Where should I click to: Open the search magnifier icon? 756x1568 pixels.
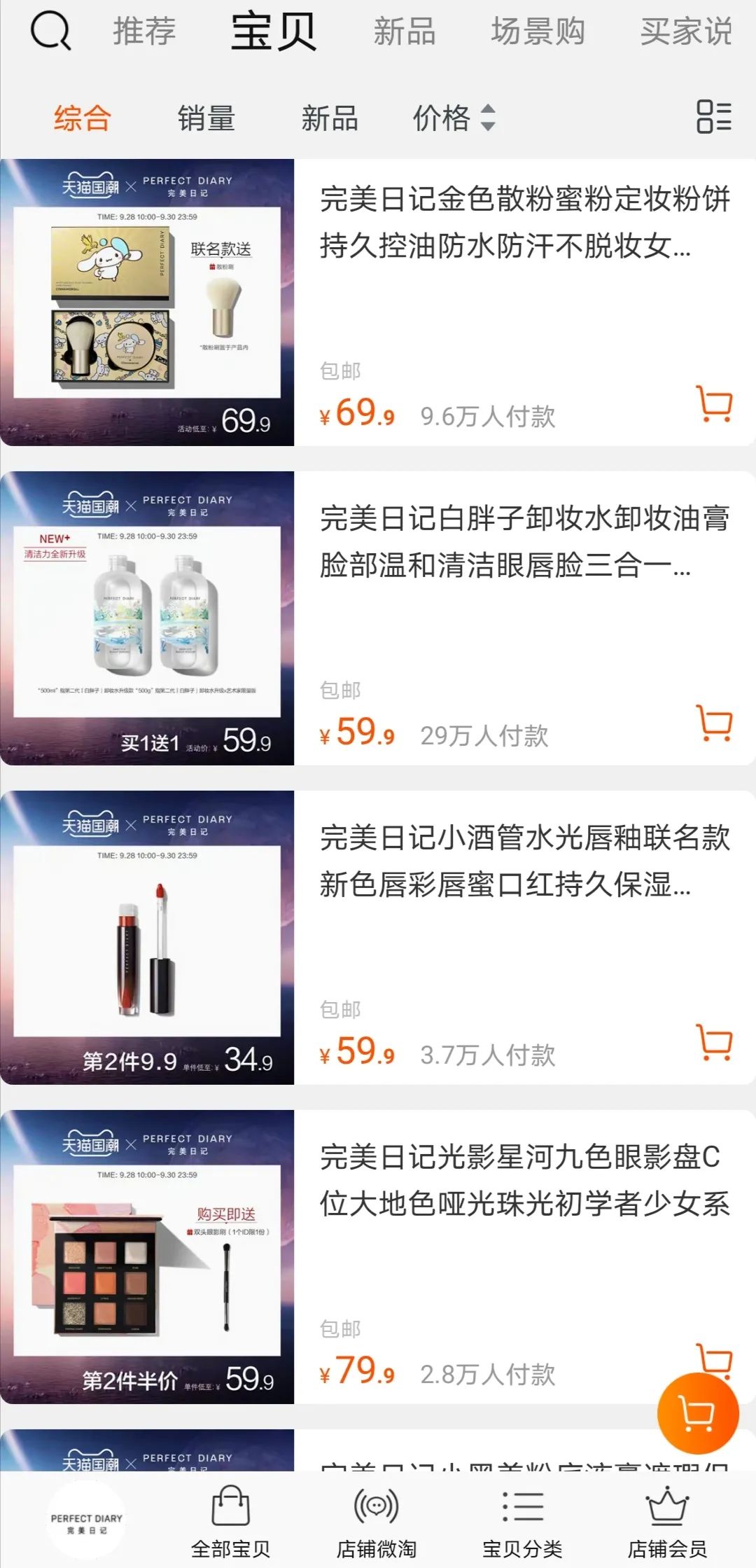click(x=50, y=31)
